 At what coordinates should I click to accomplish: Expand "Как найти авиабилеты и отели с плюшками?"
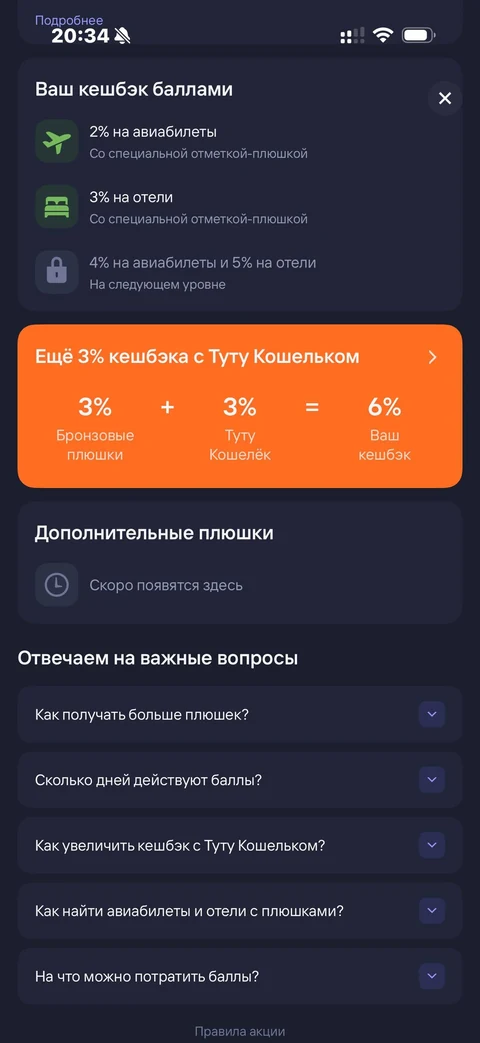pyautogui.click(x=239, y=911)
